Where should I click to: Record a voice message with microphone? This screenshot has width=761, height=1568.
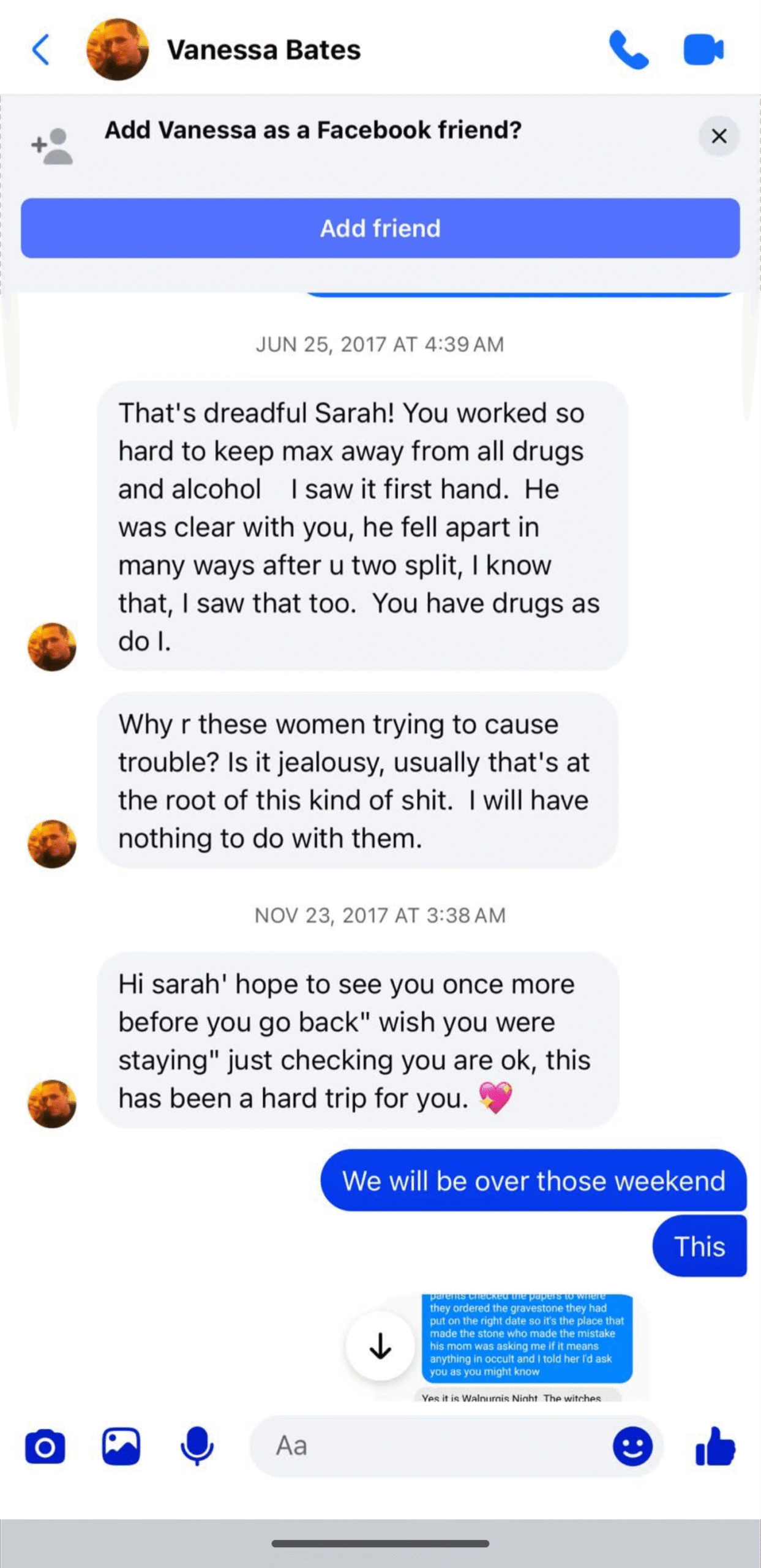coord(197,1447)
